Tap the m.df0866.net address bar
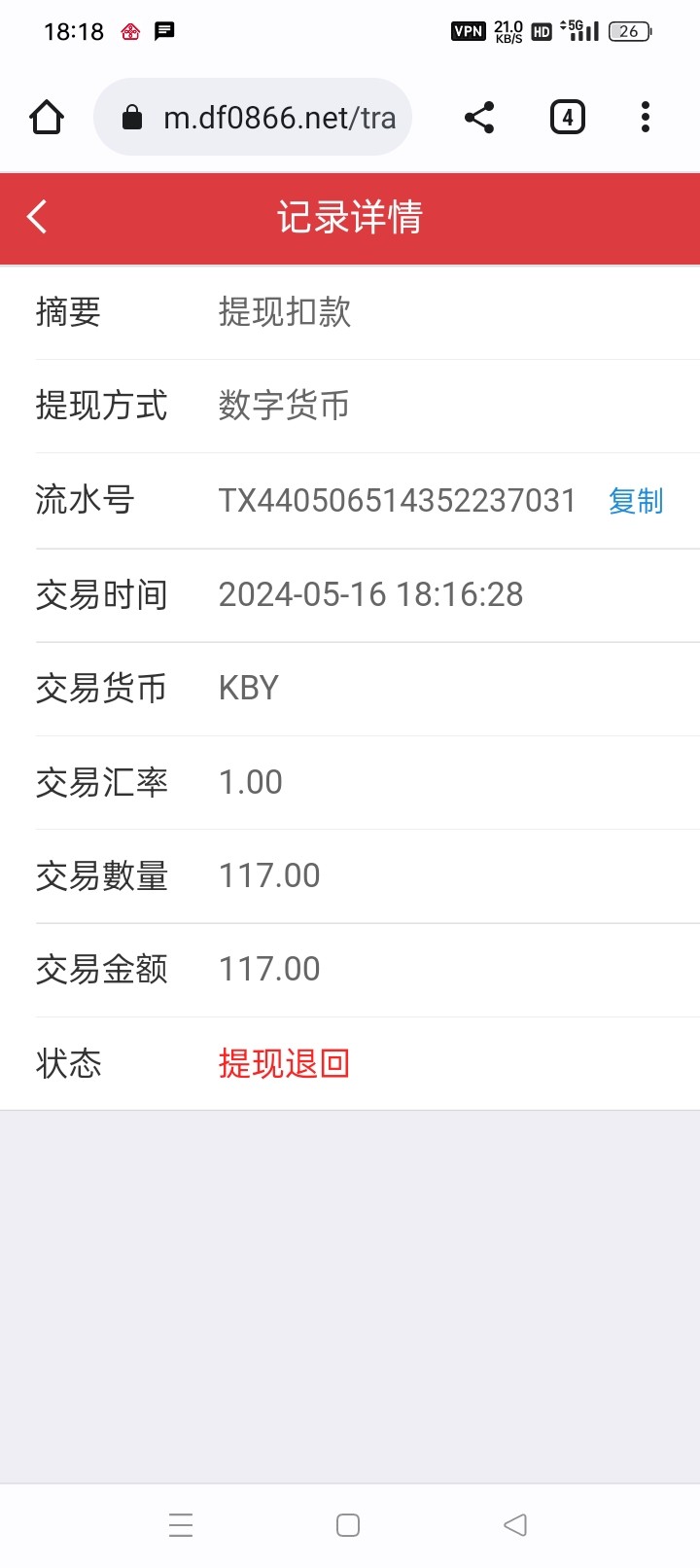 [x=253, y=118]
